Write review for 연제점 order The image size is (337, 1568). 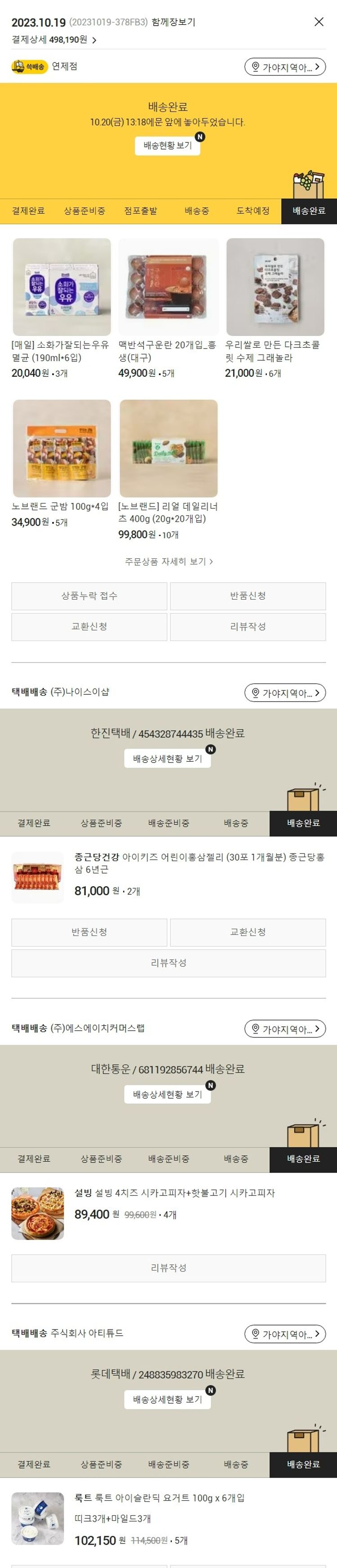[248, 627]
